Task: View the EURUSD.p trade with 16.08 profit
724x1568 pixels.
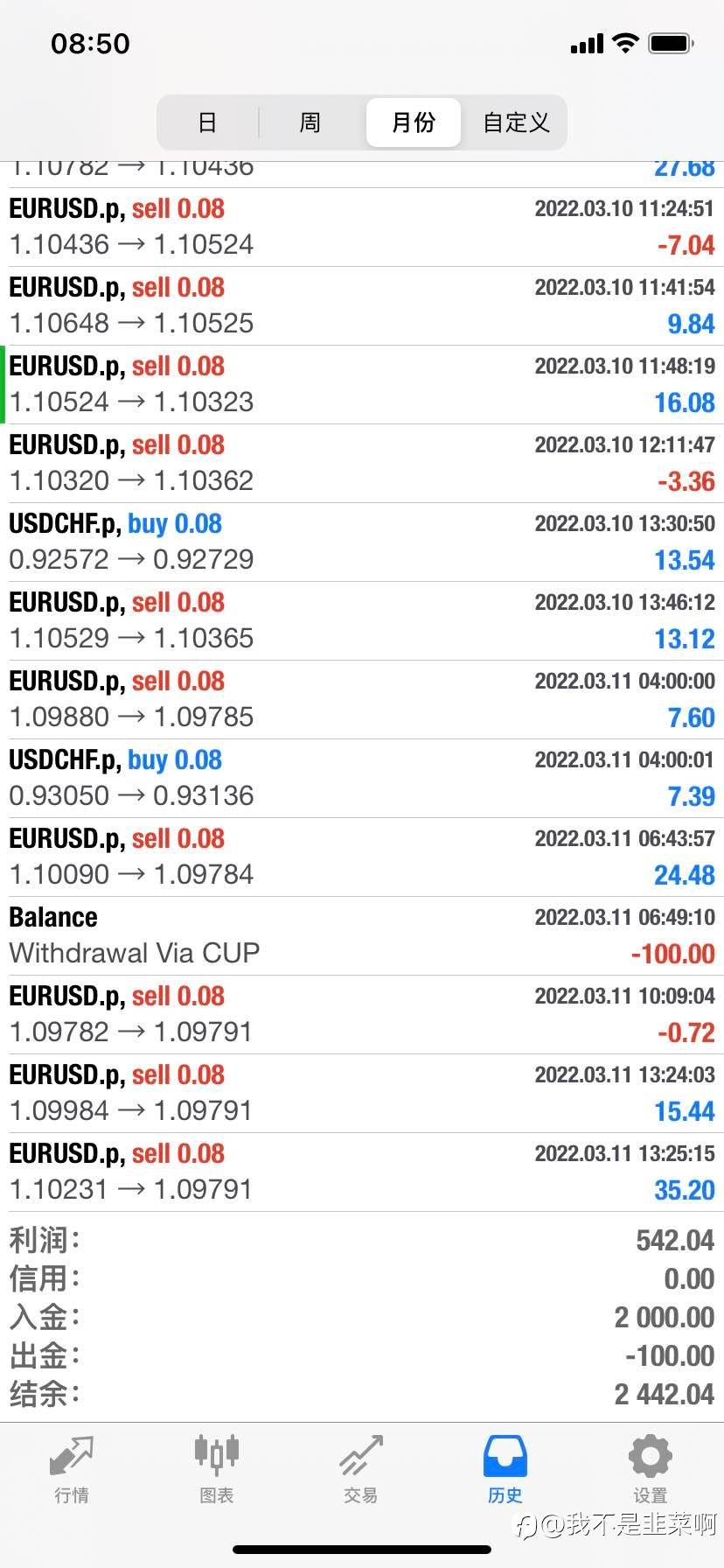Action: tap(362, 385)
